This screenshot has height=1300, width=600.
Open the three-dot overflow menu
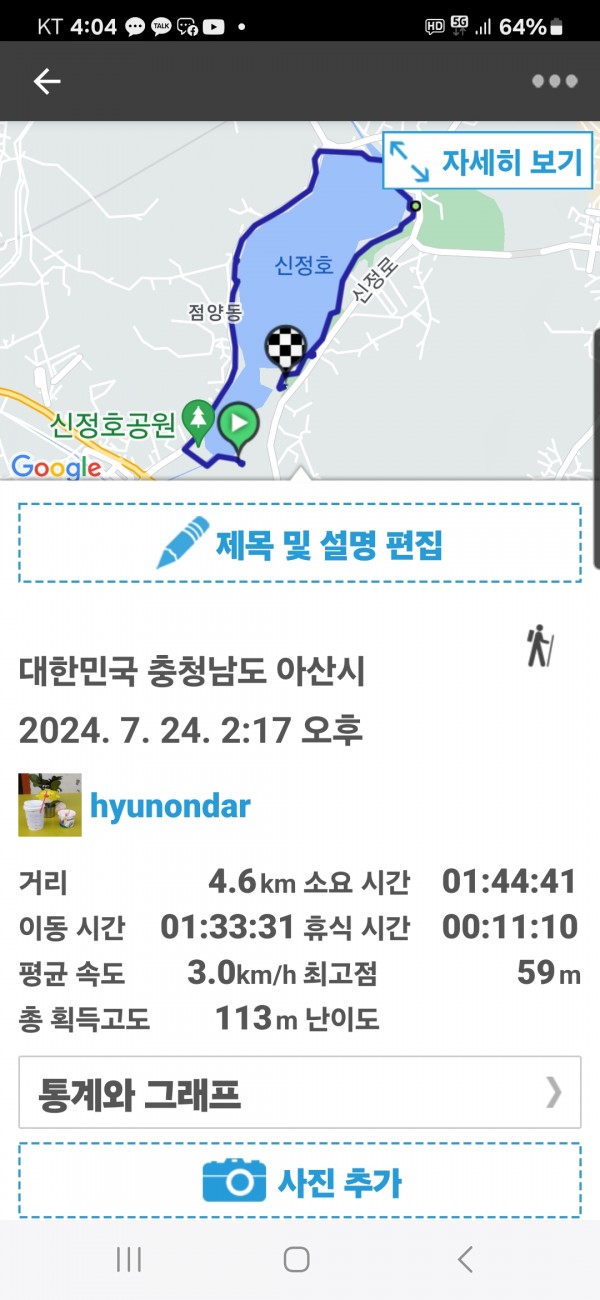pyautogui.click(x=554, y=82)
